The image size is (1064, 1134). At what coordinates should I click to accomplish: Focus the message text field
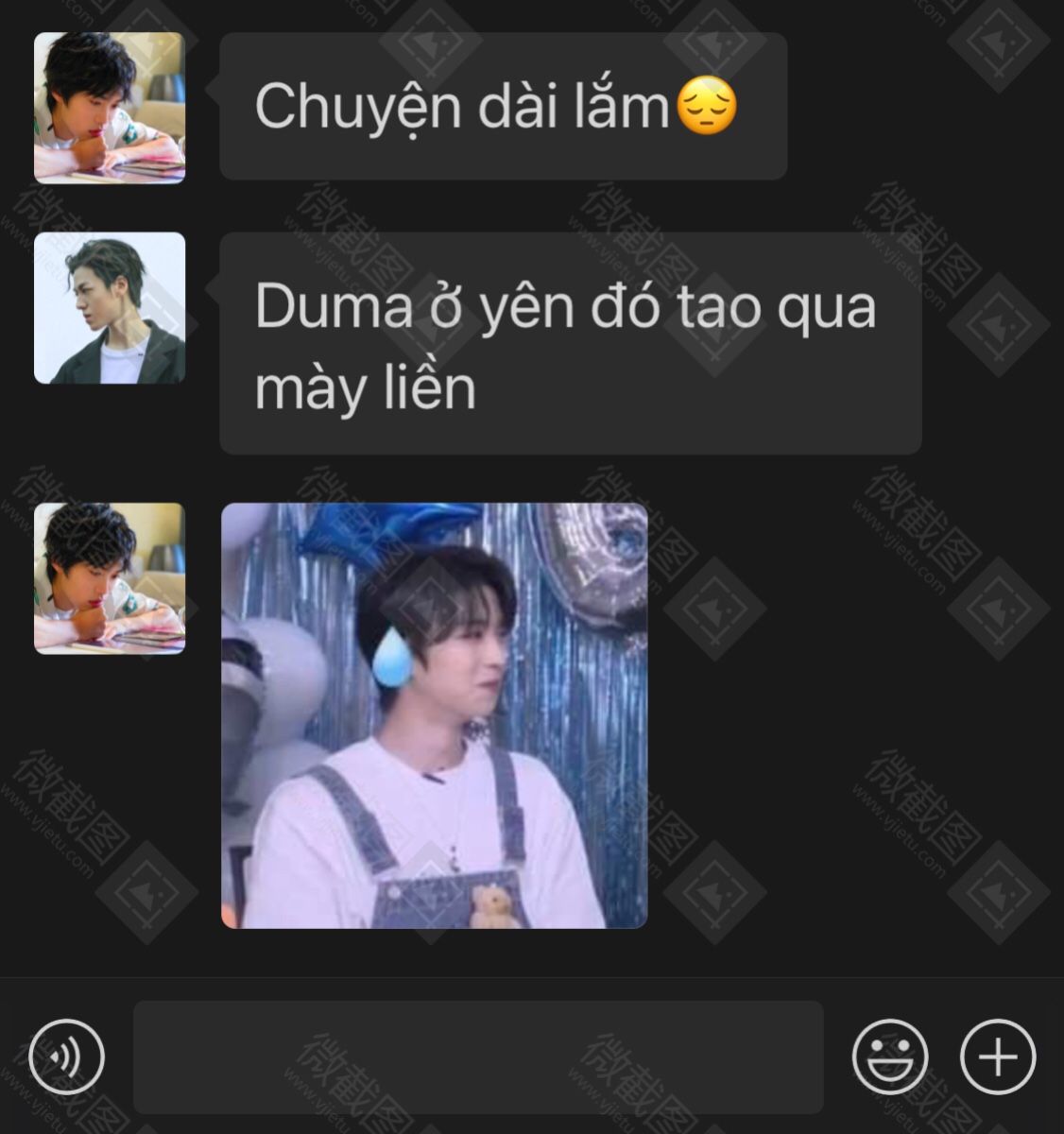pyautogui.click(x=478, y=1057)
